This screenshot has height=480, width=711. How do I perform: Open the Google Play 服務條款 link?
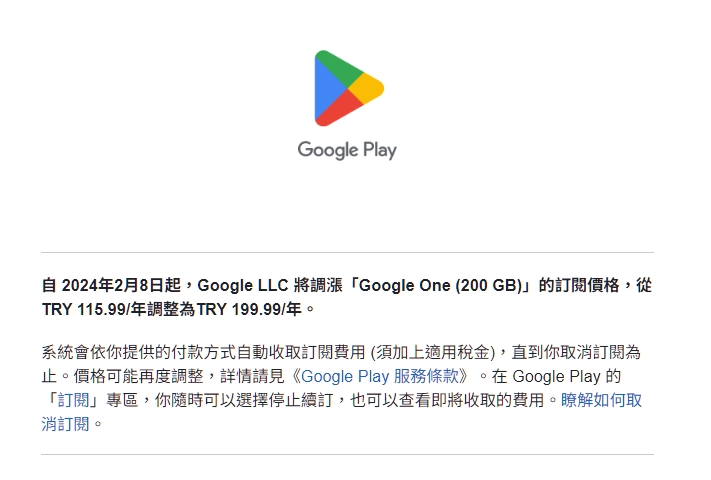(x=383, y=376)
